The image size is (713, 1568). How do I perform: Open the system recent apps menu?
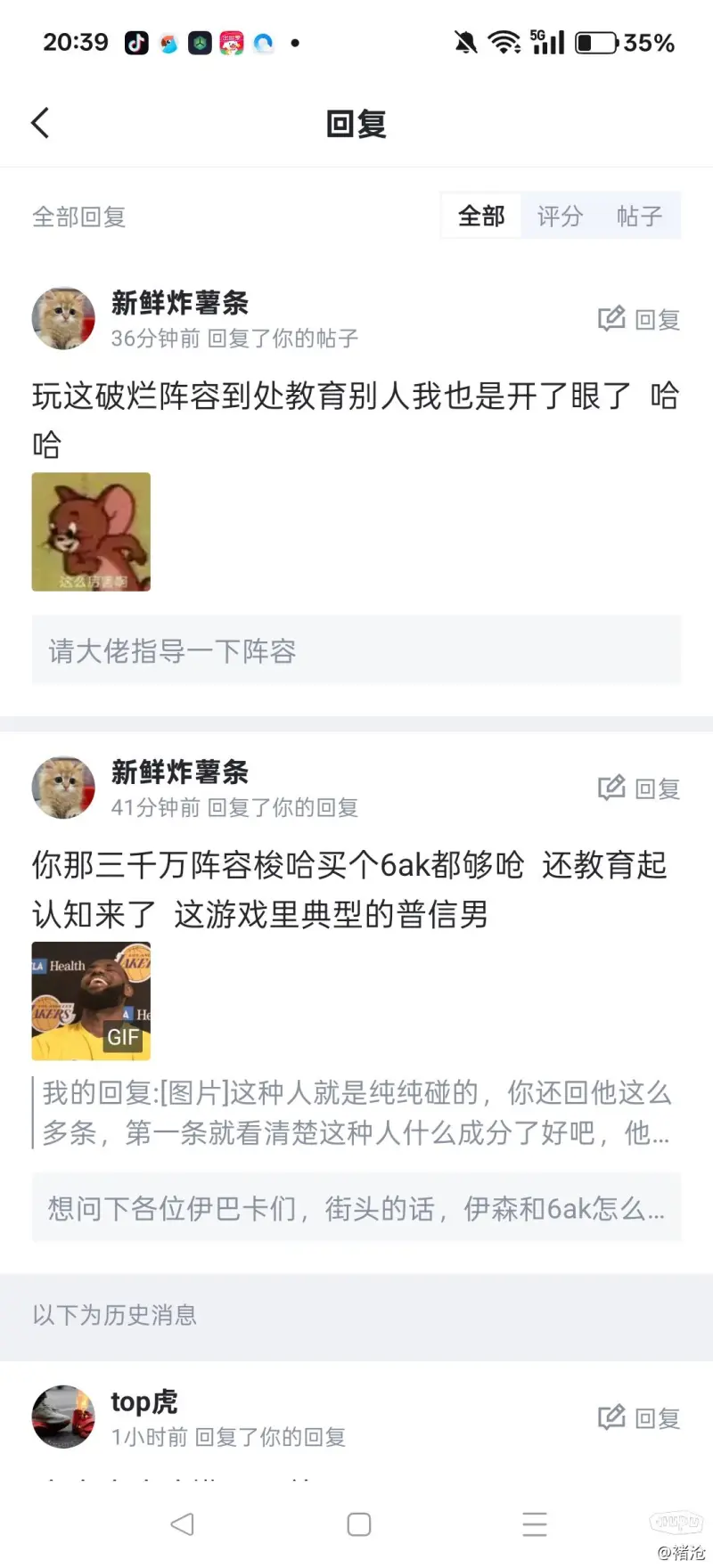[535, 1524]
